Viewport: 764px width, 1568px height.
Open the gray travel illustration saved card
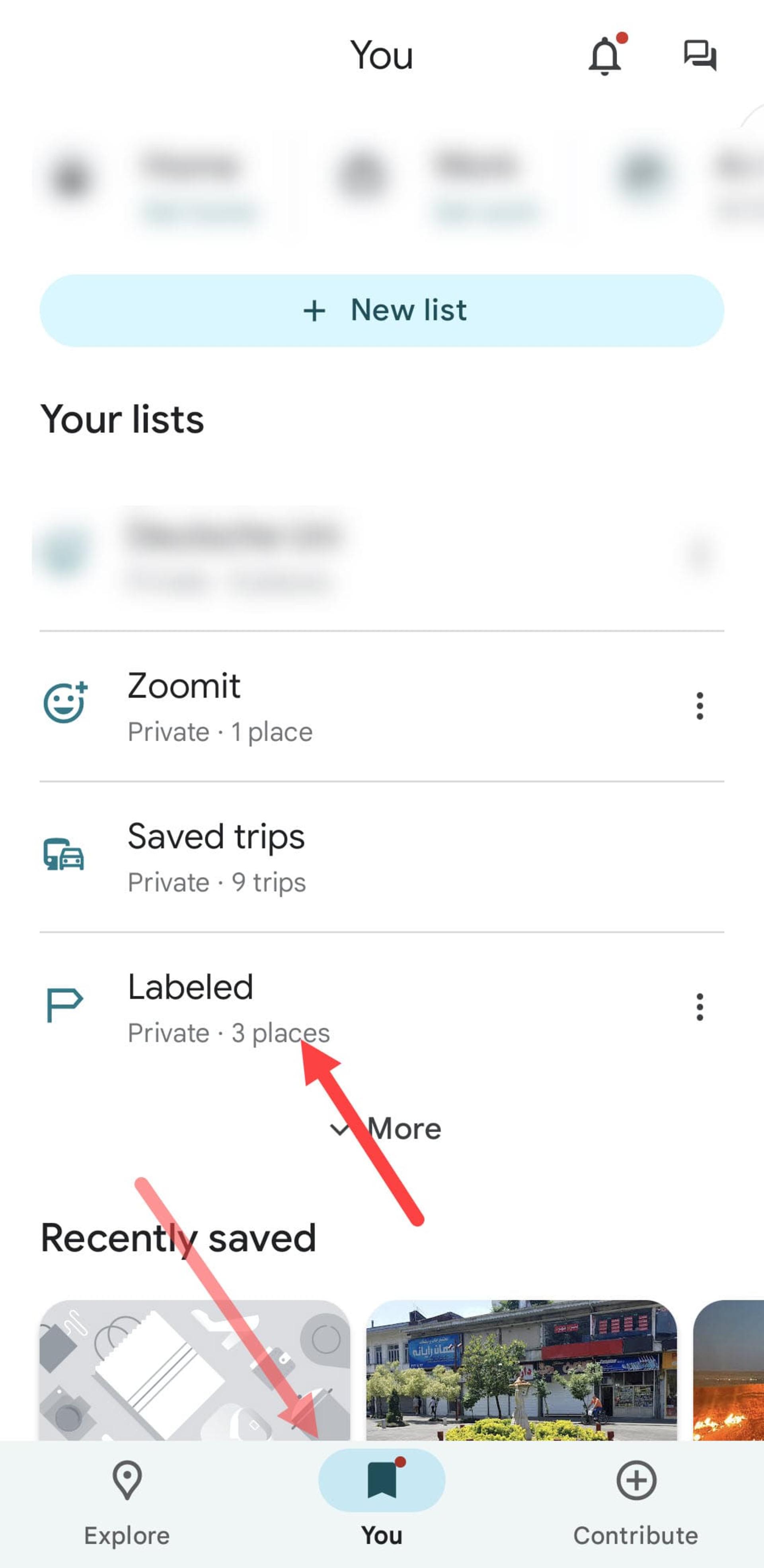click(x=195, y=1370)
